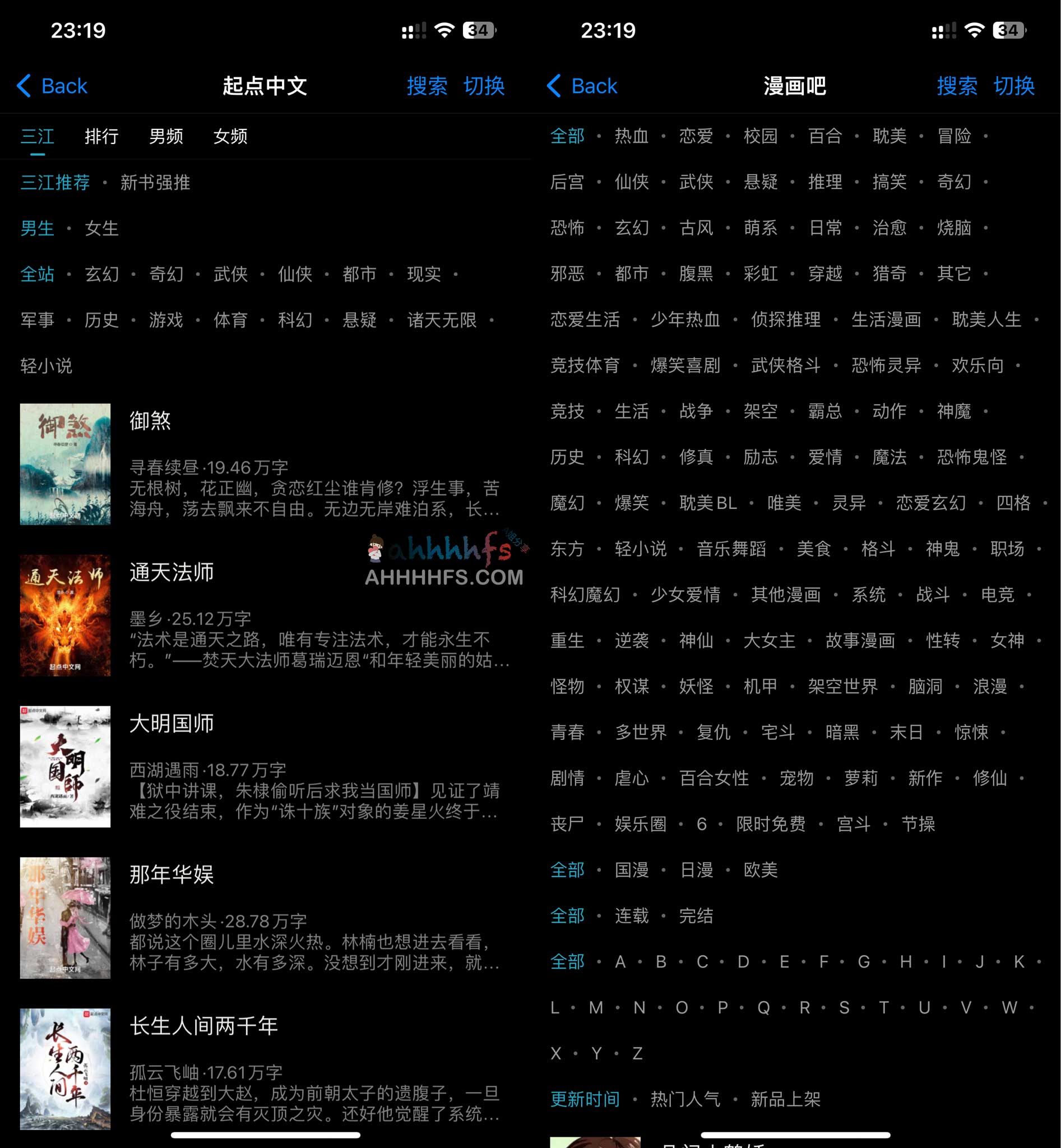Open the novel 长生人间两千年
This screenshot has height=1148, width=1061.
click(x=203, y=1025)
